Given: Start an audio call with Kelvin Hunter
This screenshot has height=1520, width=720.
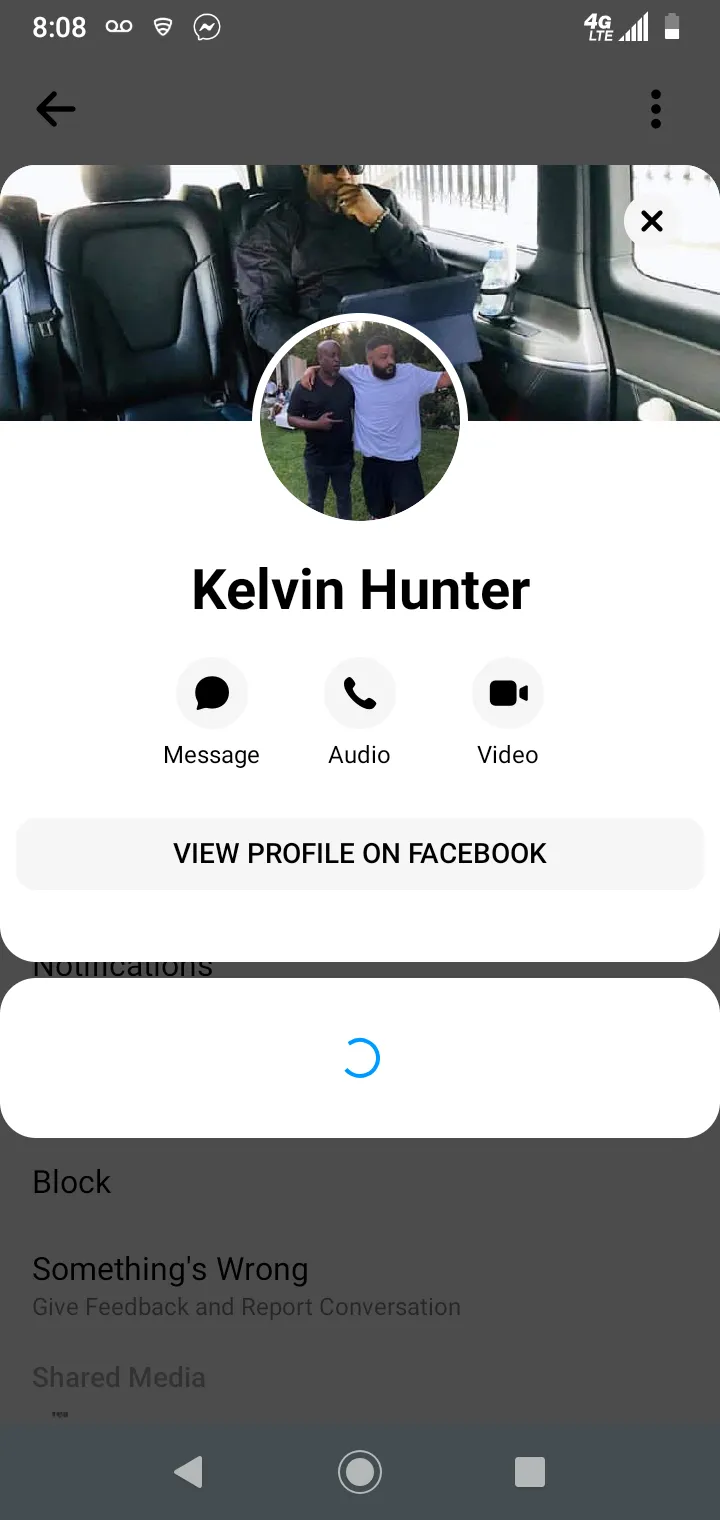Looking at the screenshot, I should [x=360, y=693].
